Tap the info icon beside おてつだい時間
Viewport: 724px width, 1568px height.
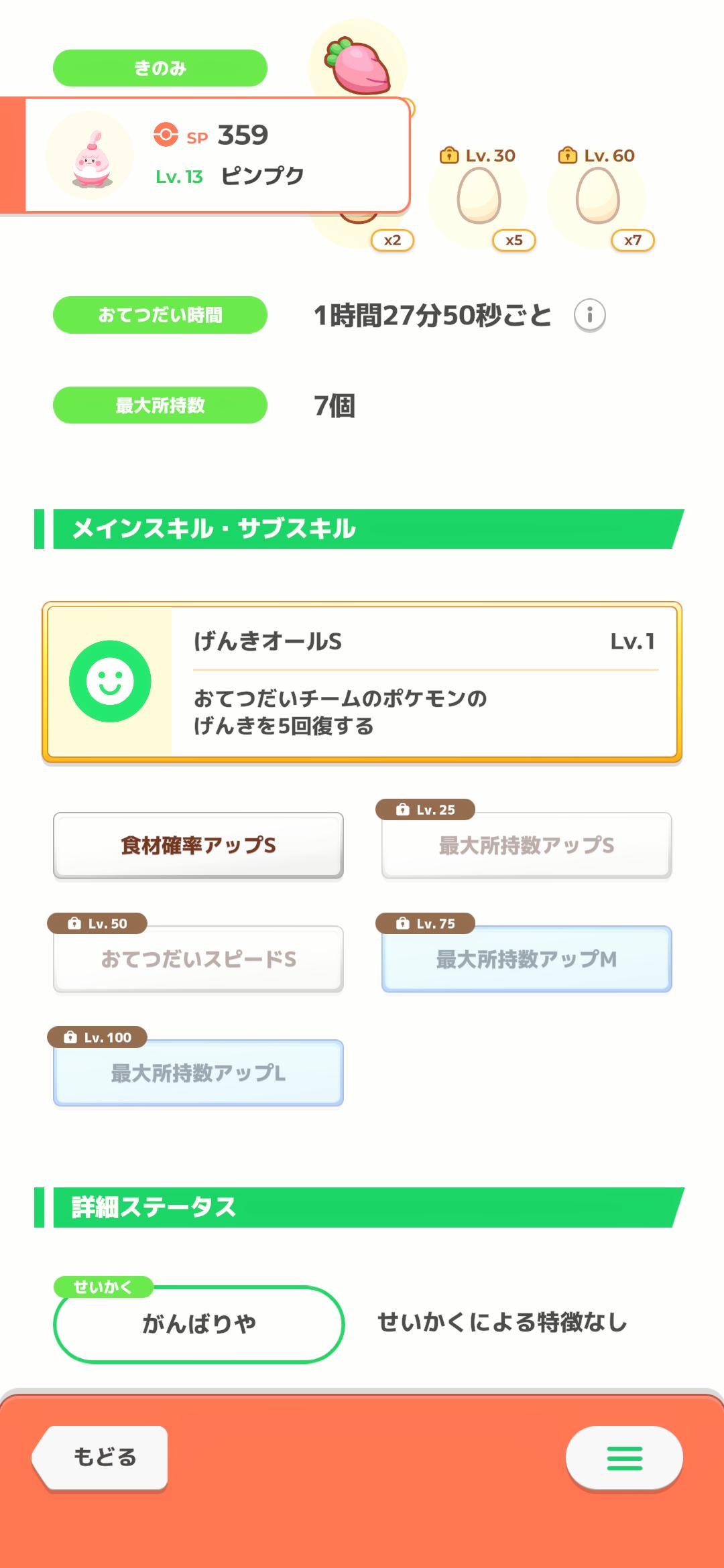pyautogui.click(x=590, y=315)
